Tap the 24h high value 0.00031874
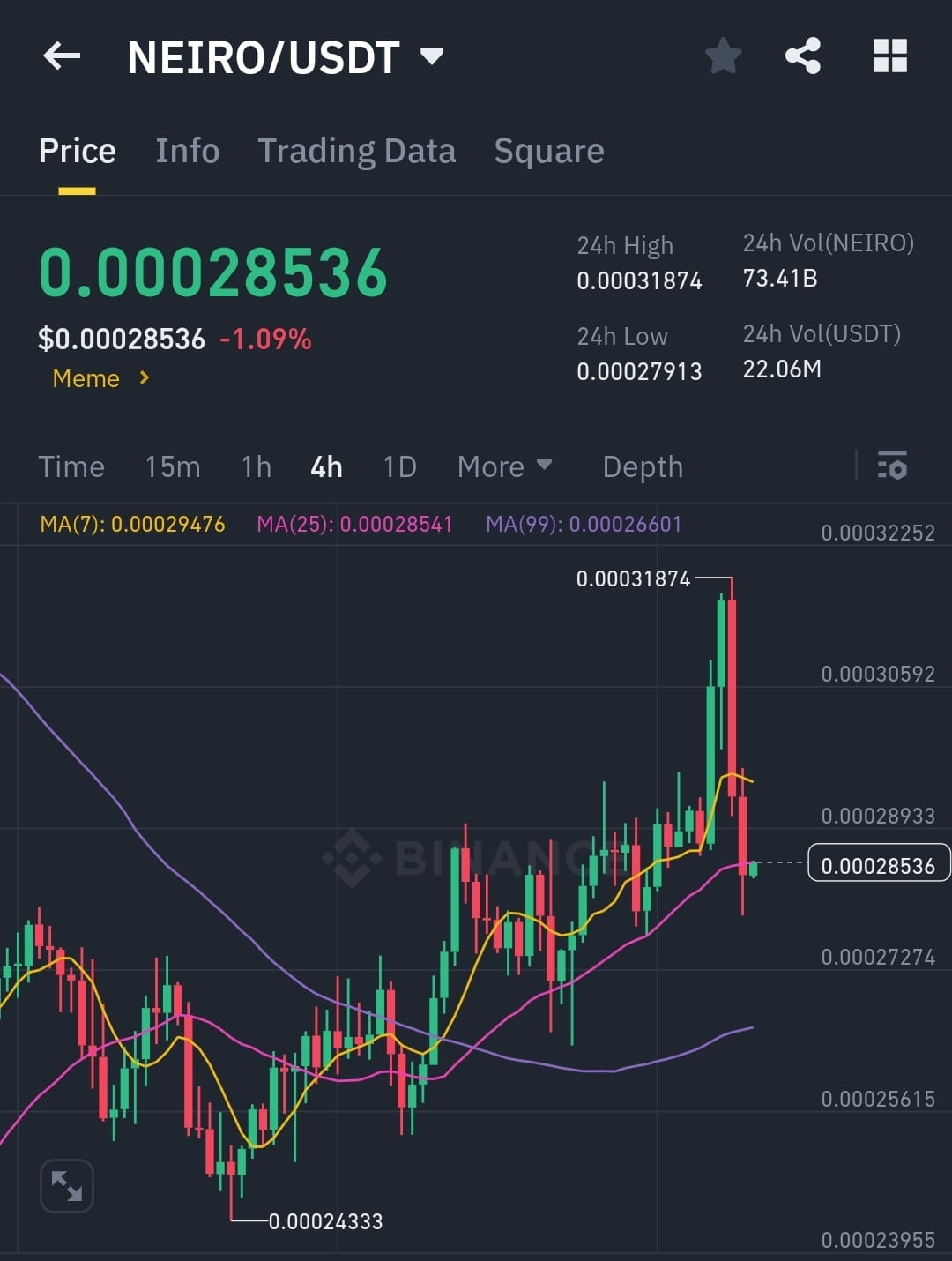The image size is (952, 1261). click(x=639, y=280)
